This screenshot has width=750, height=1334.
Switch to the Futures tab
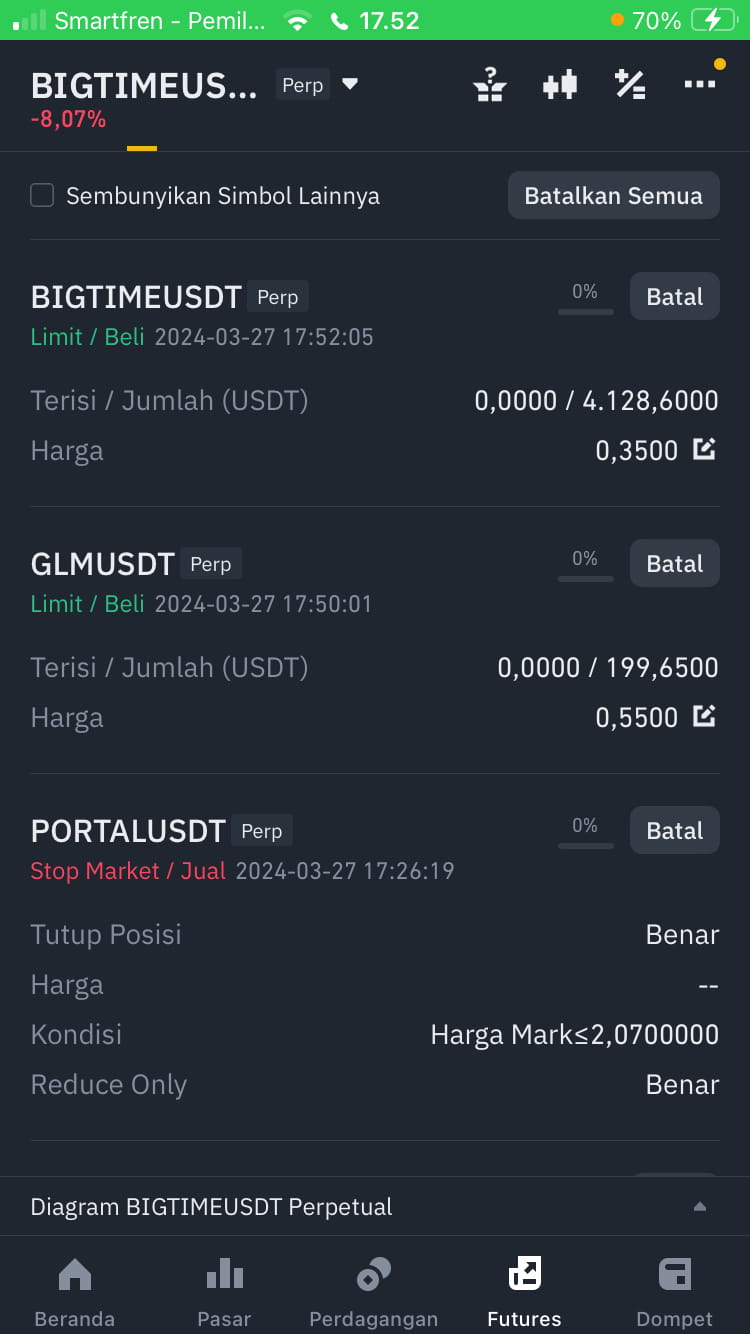(x=524, y=1285)
